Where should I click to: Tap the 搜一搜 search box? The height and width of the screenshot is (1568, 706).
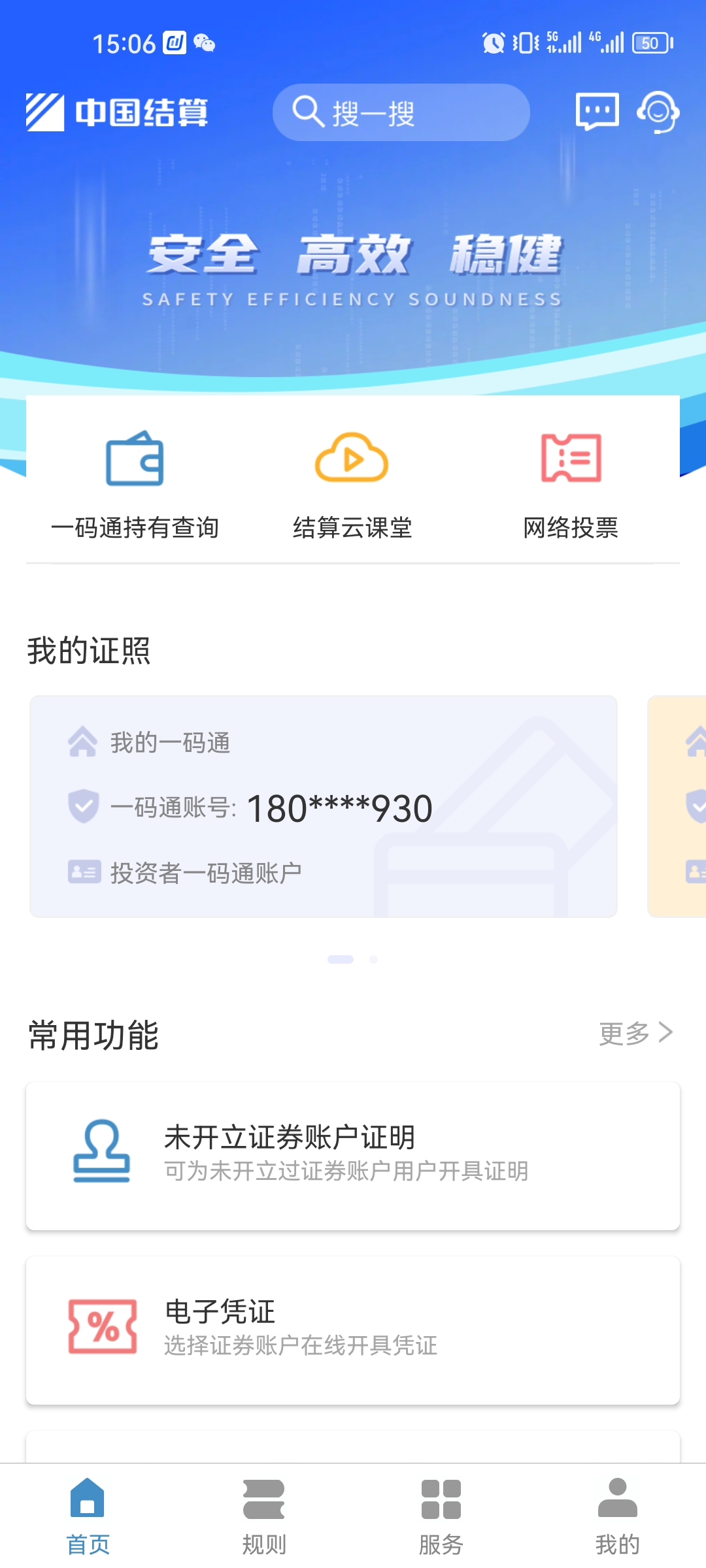click(400, 112)
